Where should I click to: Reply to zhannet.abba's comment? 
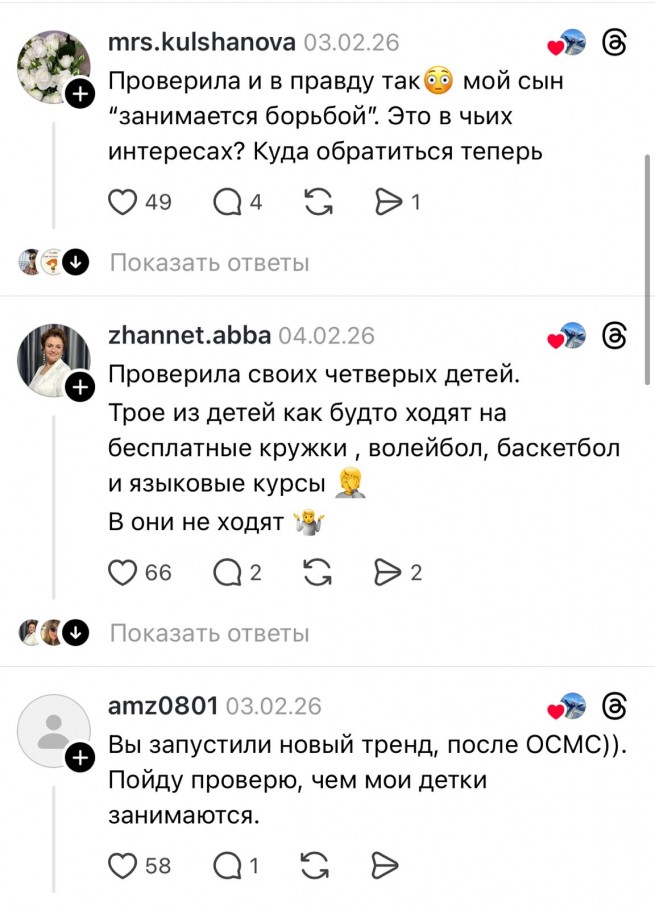tap(228, 572)
